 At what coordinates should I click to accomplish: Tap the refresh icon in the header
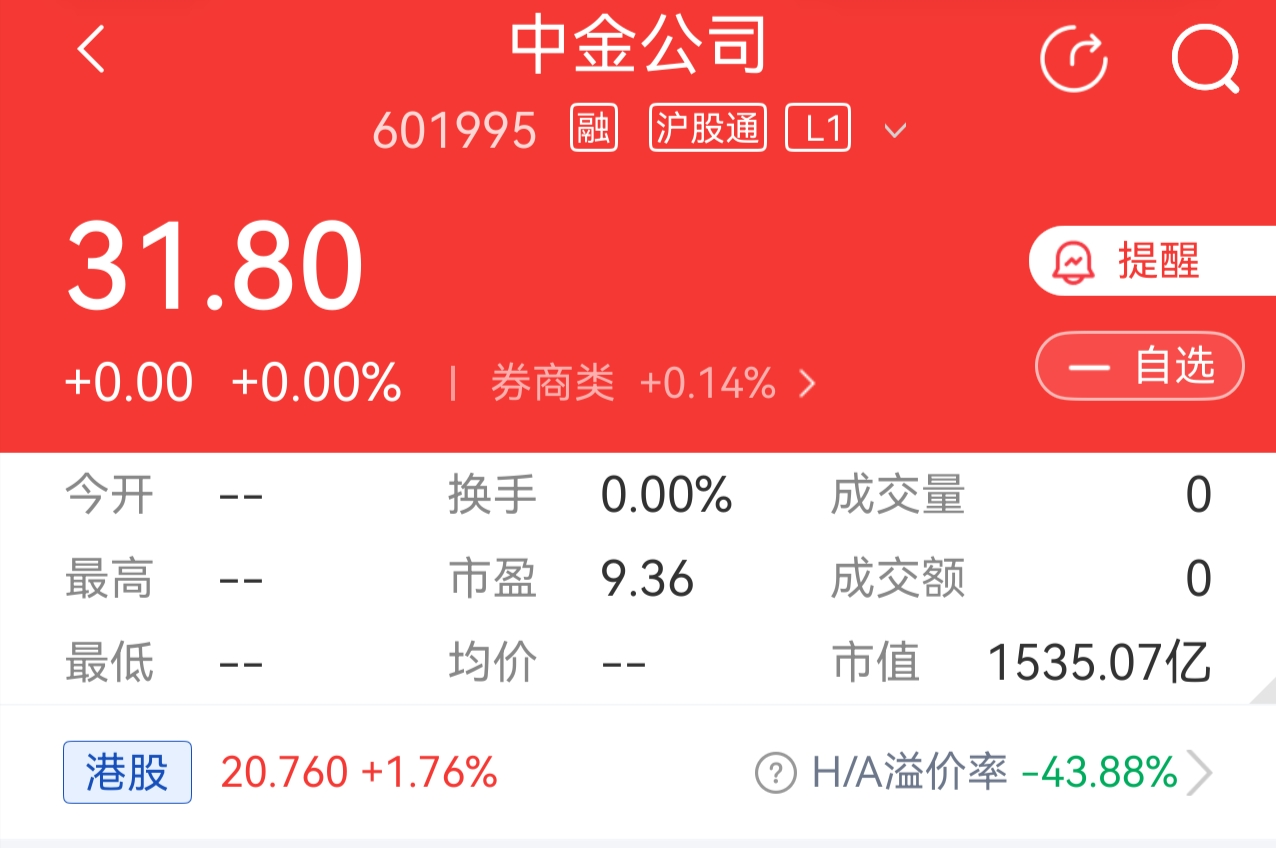[x=1074, y=60]
